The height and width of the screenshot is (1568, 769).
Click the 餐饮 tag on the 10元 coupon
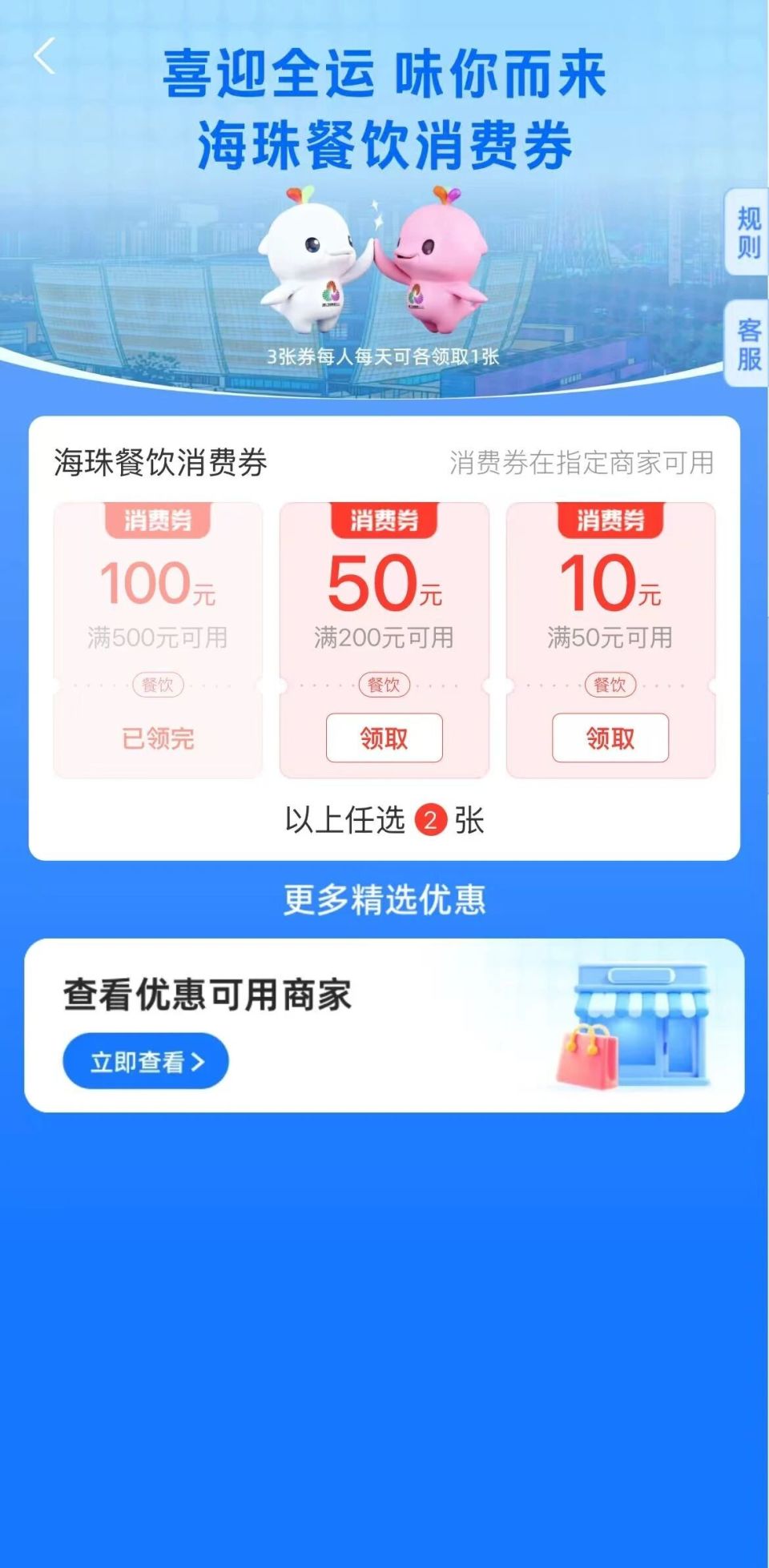click(x=611, y=685)
